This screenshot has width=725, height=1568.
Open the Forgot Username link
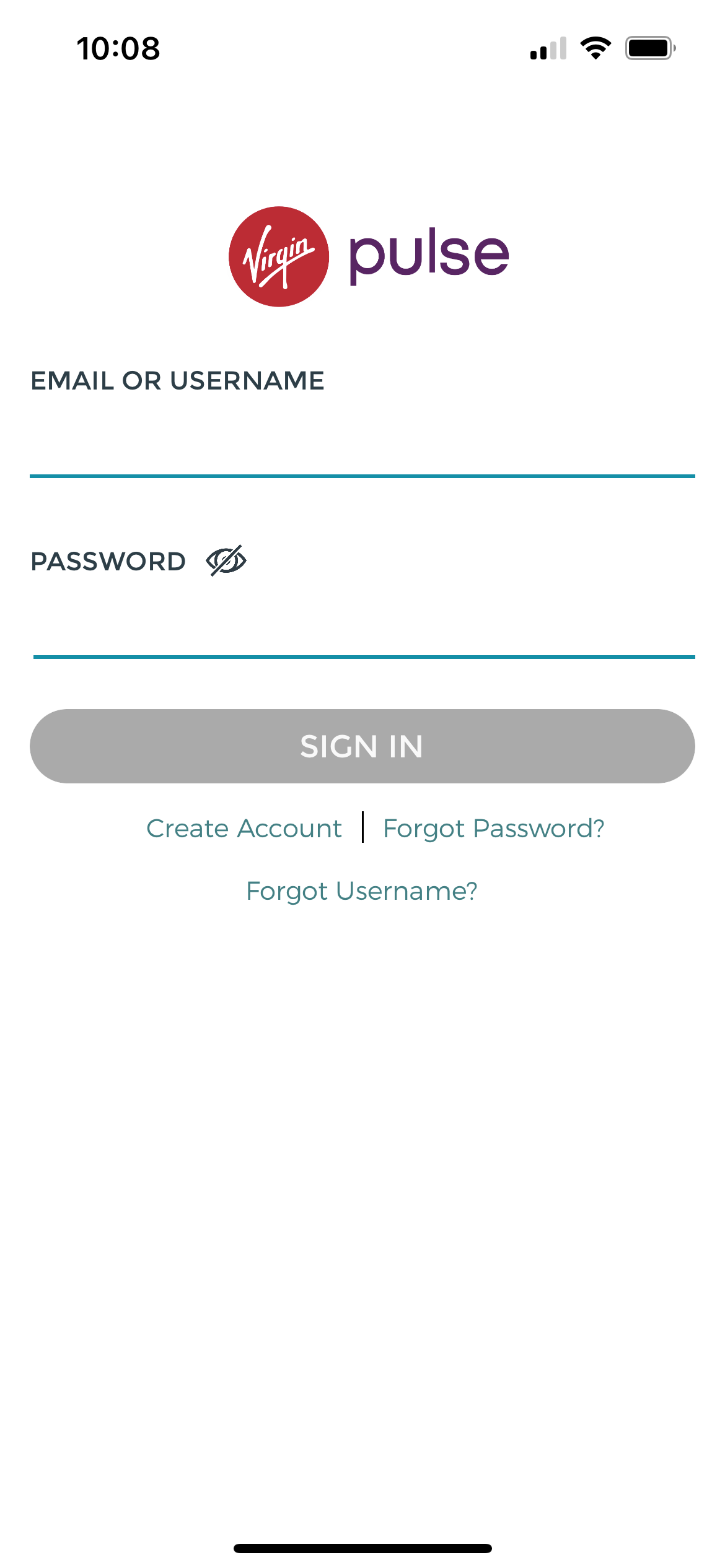coord(362,891)
